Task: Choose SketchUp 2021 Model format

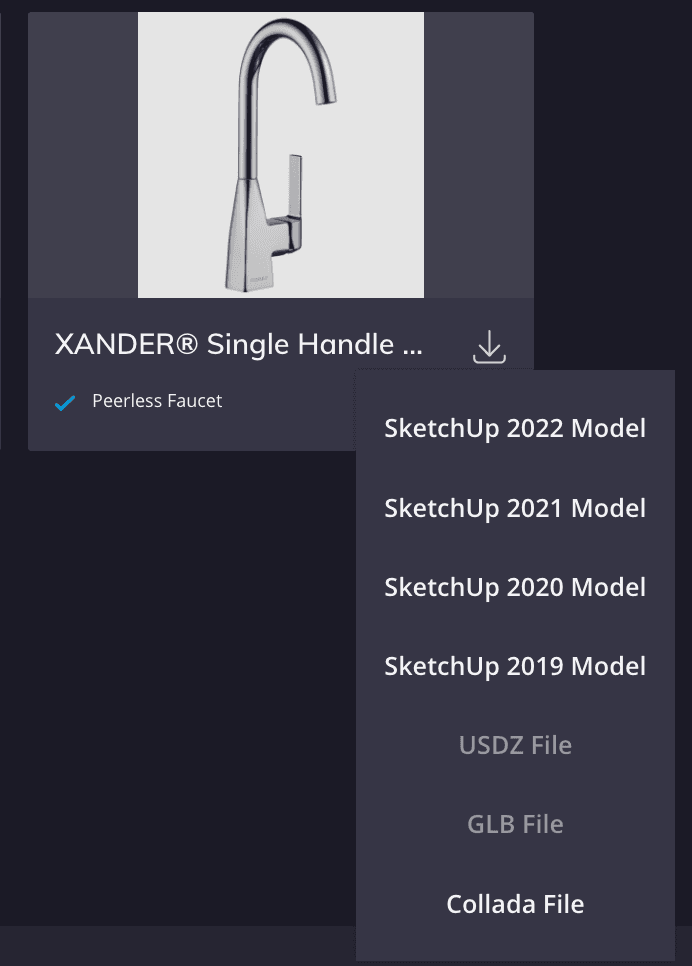Action: [x=515, y=508]
